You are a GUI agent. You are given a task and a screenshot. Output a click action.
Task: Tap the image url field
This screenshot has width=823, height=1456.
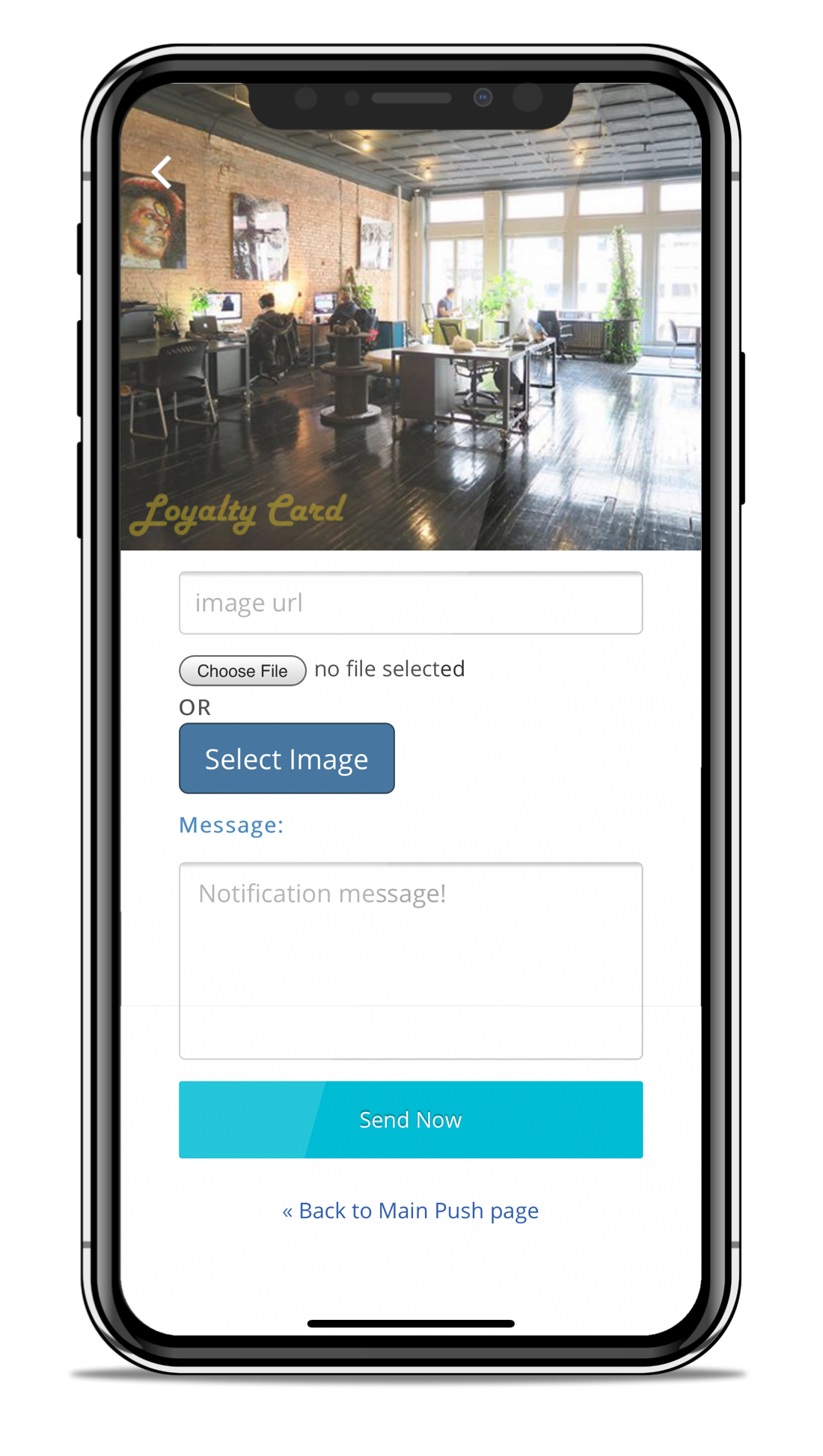(410, 603)
